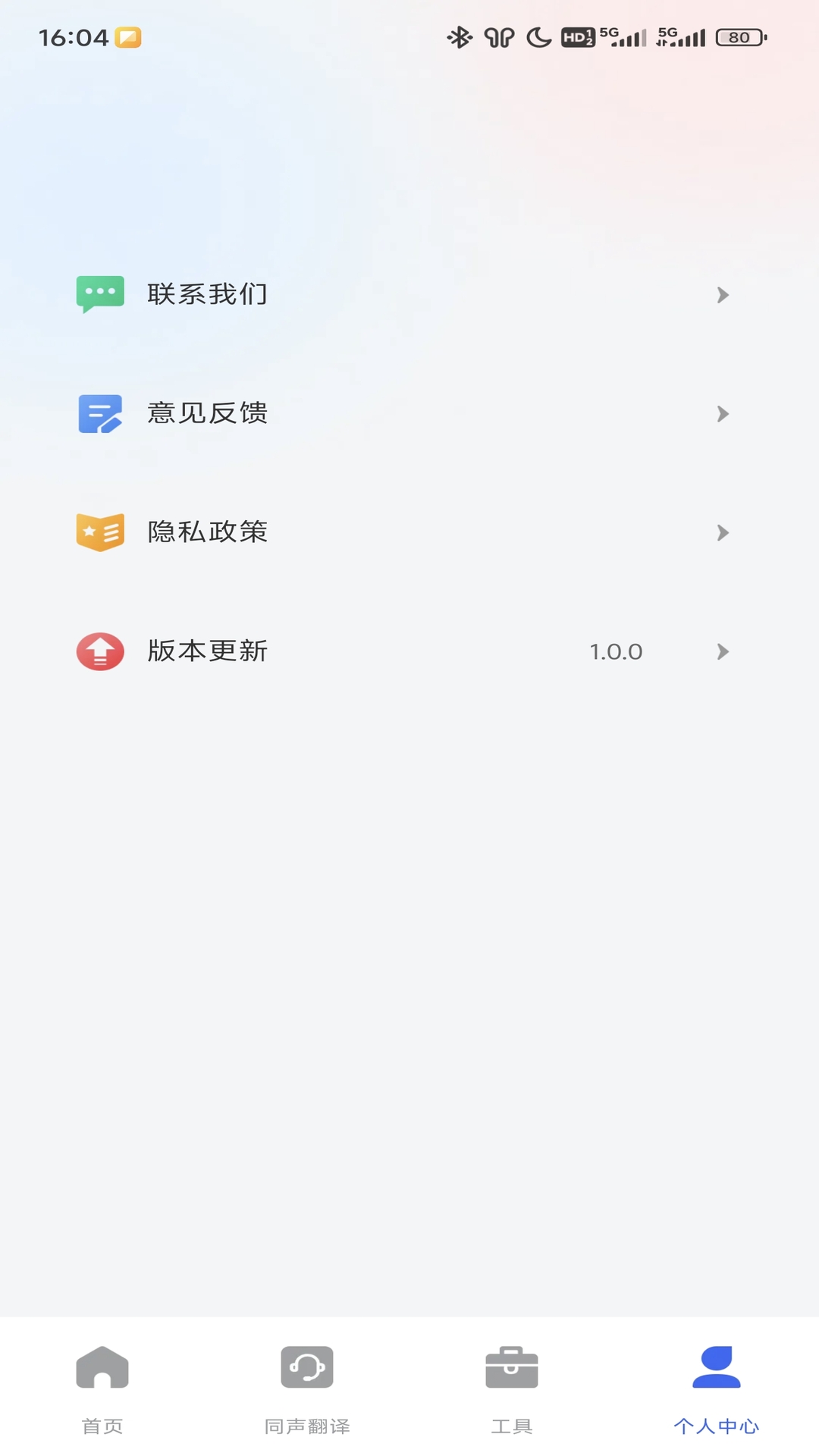Screen dimensions: 819x1456
Task: Open the 联系我们 settings entry
Action: click(409, 294)
